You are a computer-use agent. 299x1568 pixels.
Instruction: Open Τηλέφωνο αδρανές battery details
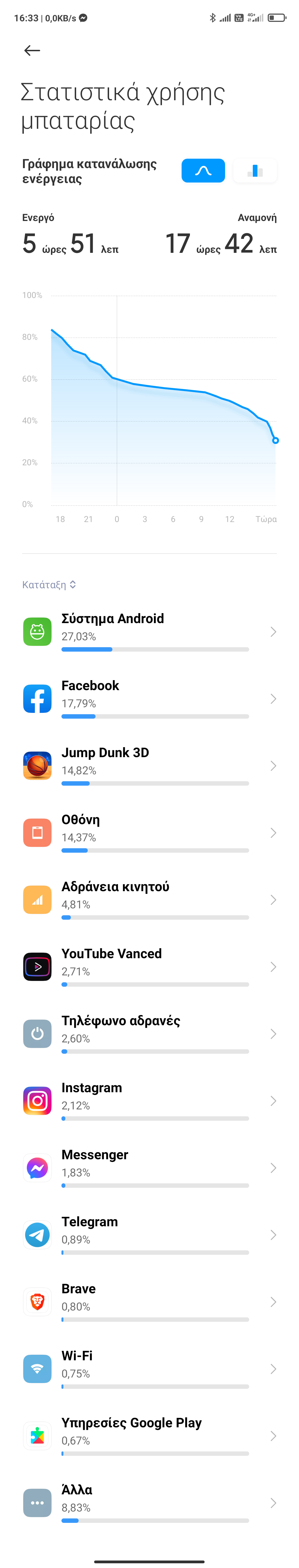[x=149, y=1034]
